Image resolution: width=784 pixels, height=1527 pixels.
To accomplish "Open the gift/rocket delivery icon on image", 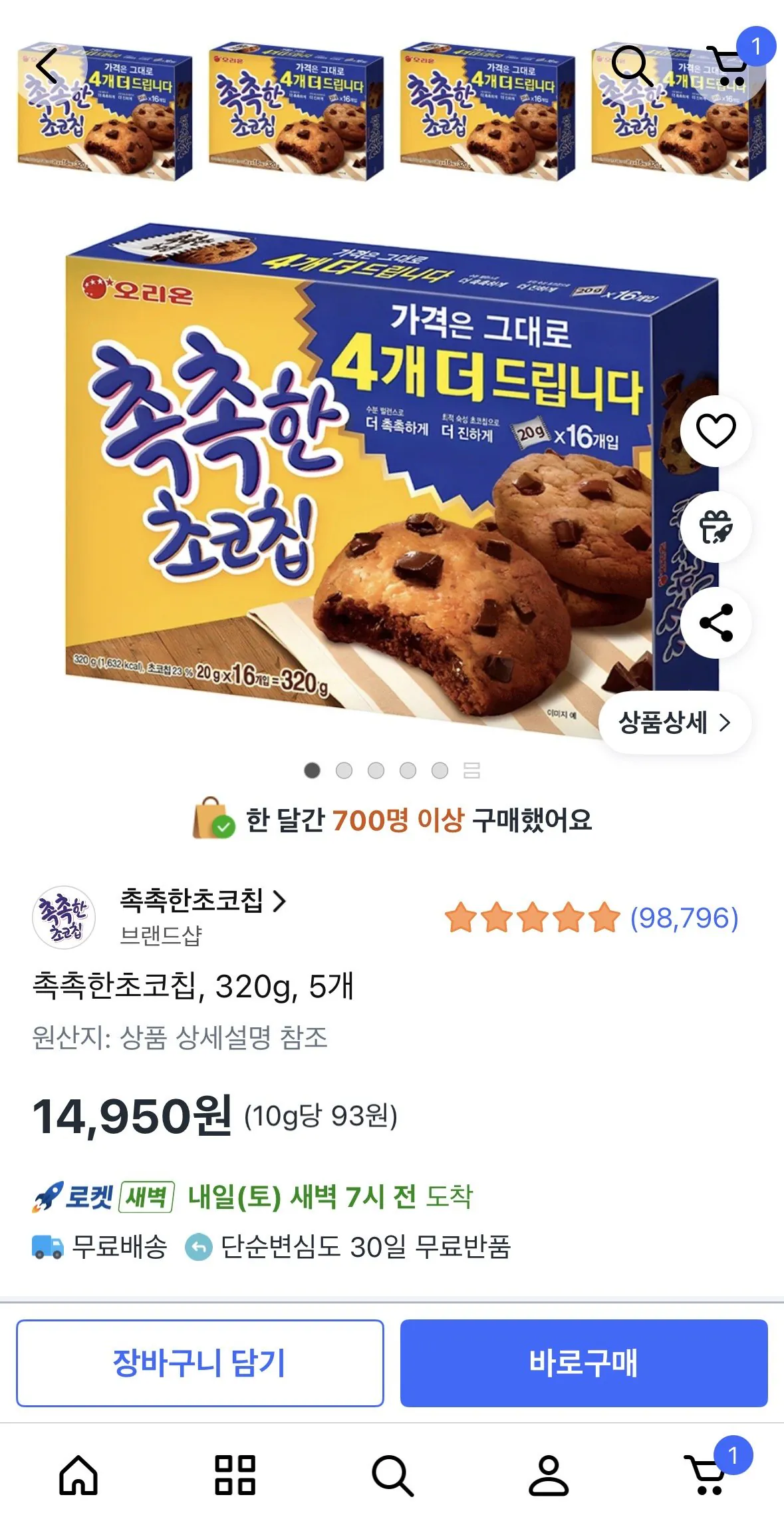I will tap(714, 526).
